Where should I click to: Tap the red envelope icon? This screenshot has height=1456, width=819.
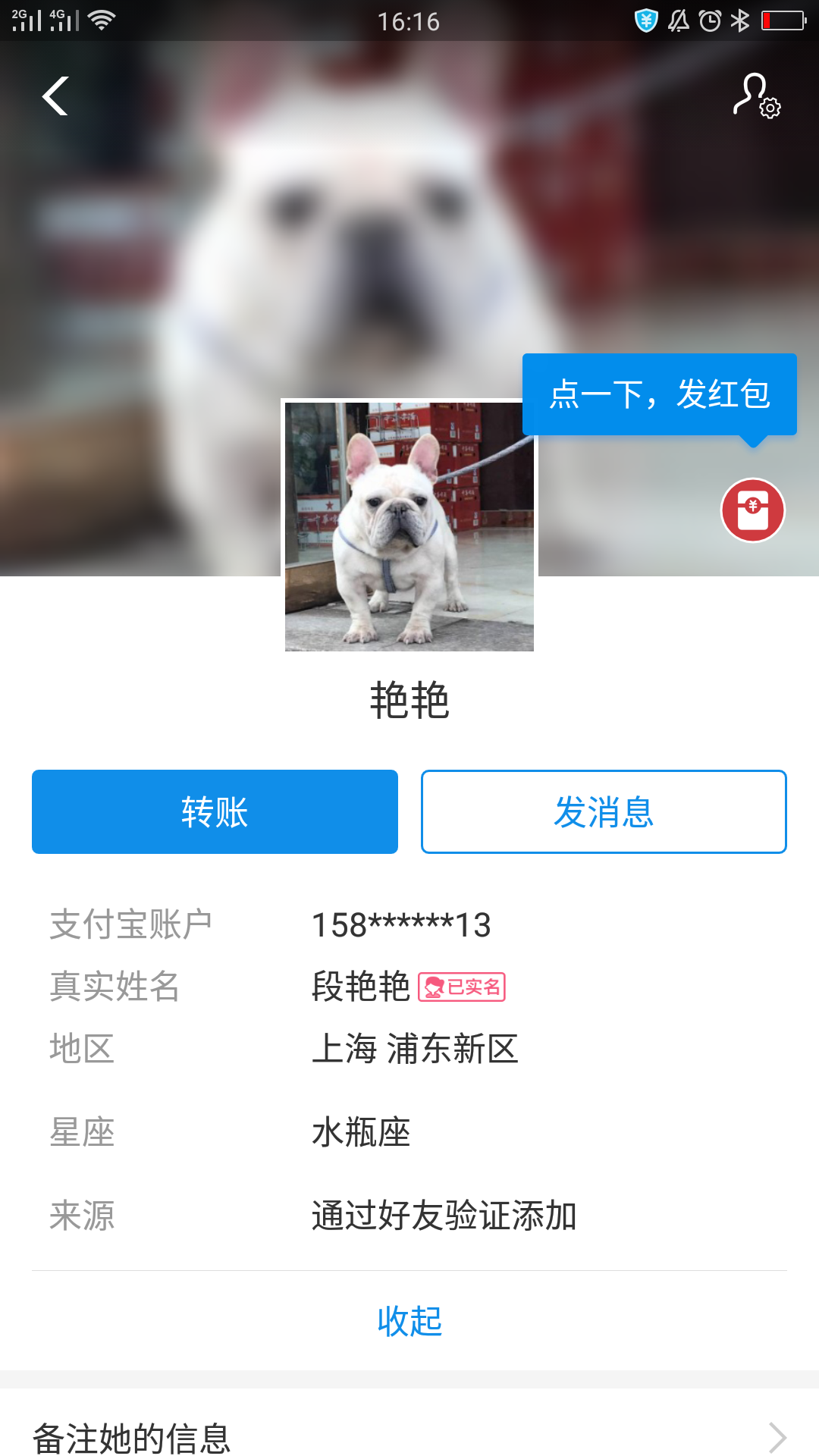[752, 510]
